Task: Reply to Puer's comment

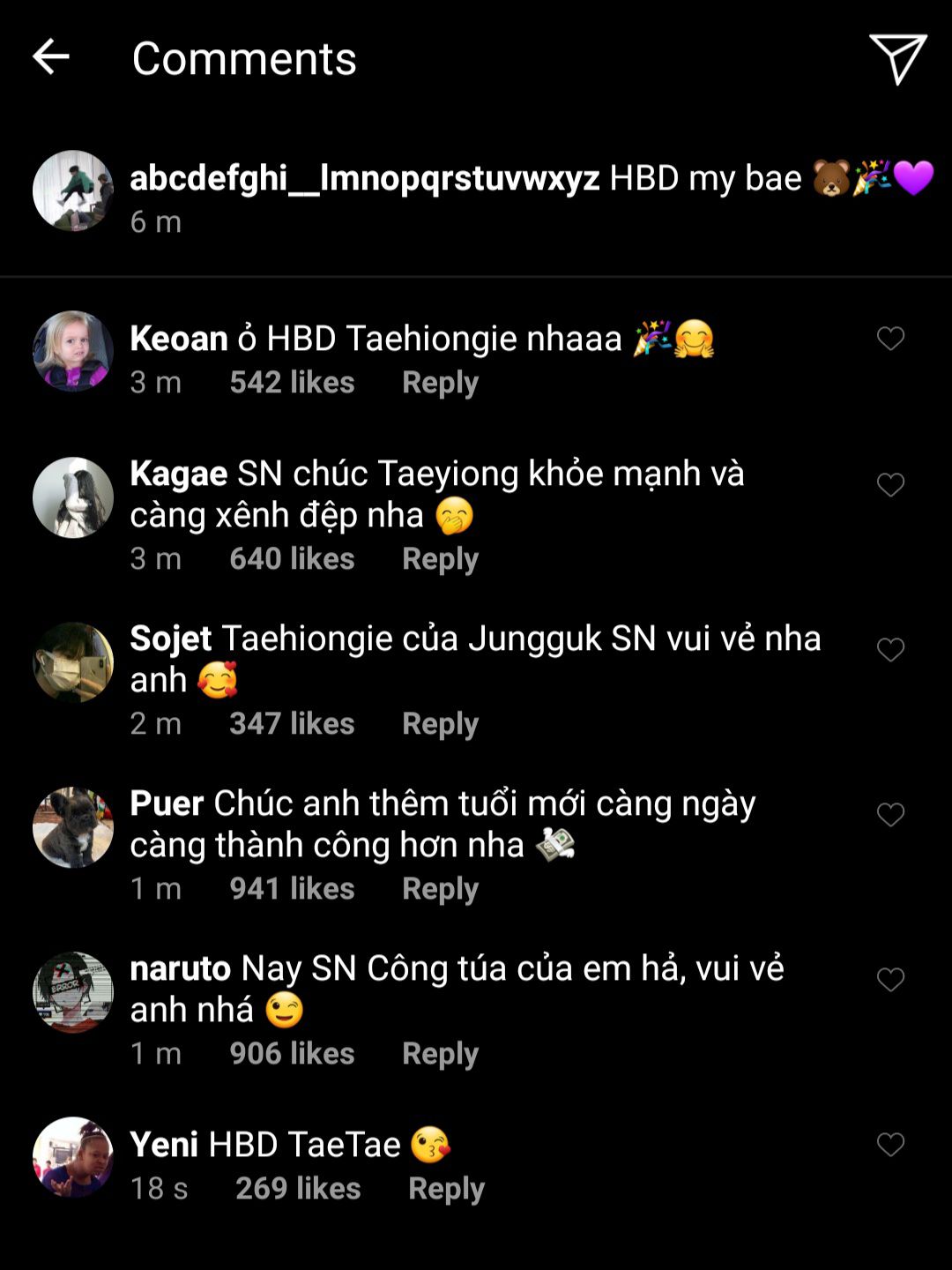Action: [x=440, y=889]
